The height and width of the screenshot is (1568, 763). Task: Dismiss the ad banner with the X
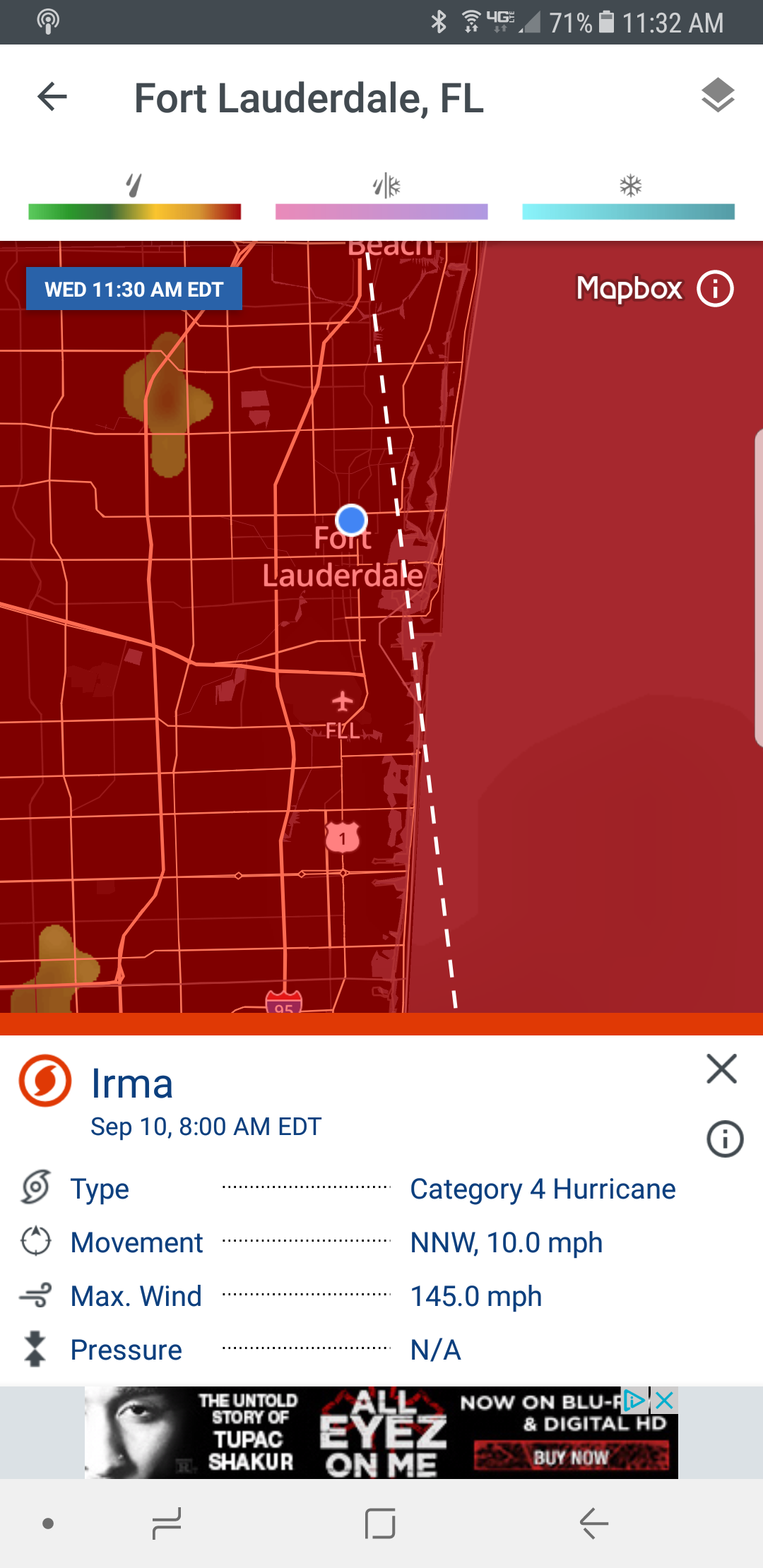pyautogui.click(x=664, y=1400)
